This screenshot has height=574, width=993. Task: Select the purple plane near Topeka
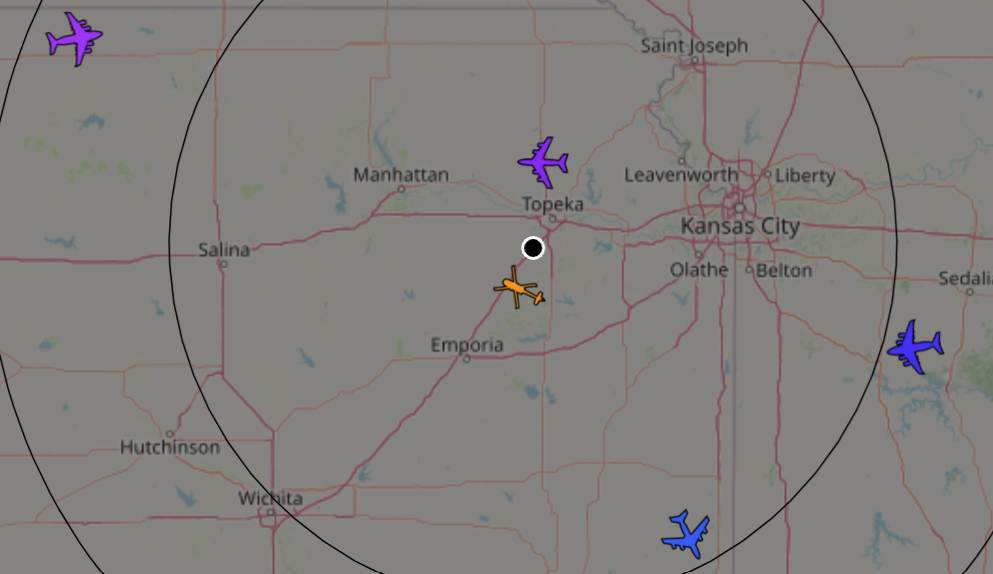[x=544, y=162]
